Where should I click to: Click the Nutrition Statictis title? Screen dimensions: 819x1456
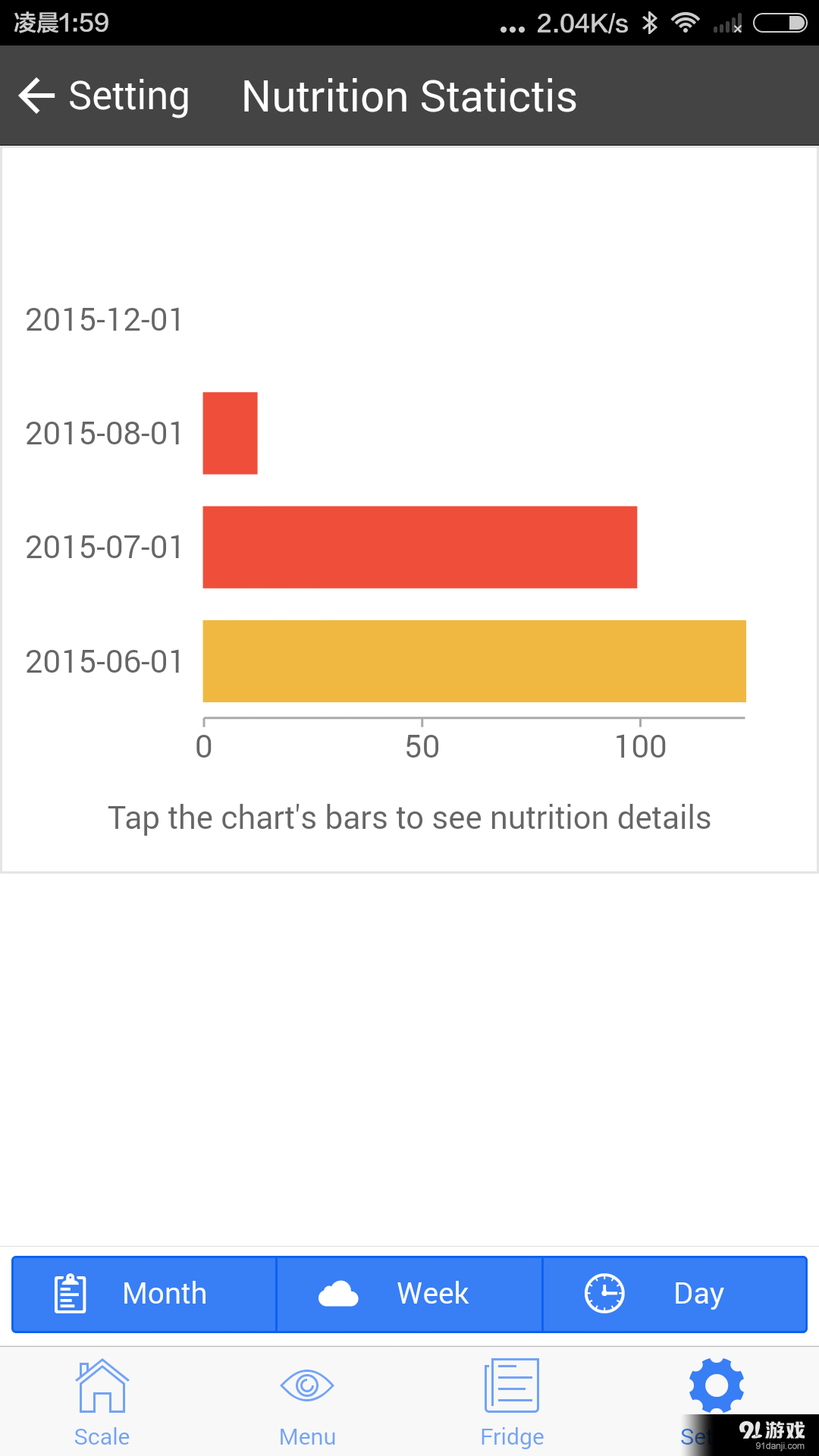coord(408,96)
